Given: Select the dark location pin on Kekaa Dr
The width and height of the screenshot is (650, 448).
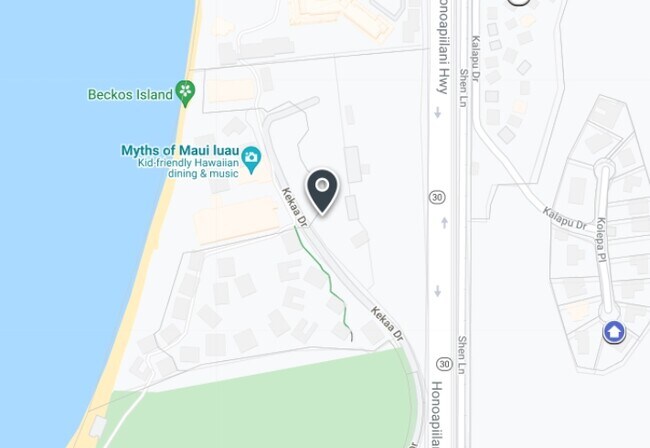Looking at the screenshot, I should (322, 191).
